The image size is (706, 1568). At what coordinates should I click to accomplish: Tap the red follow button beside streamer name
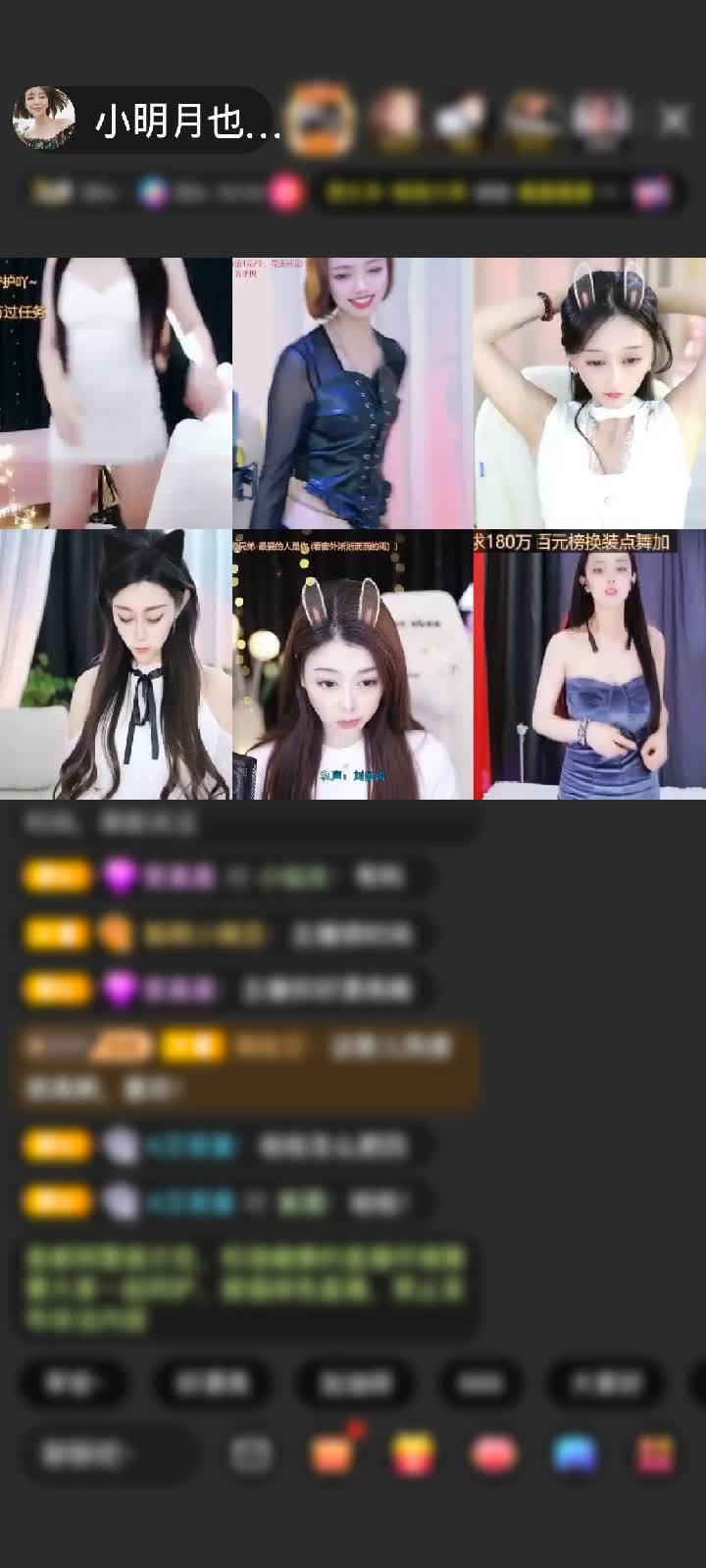pos(284,192)
